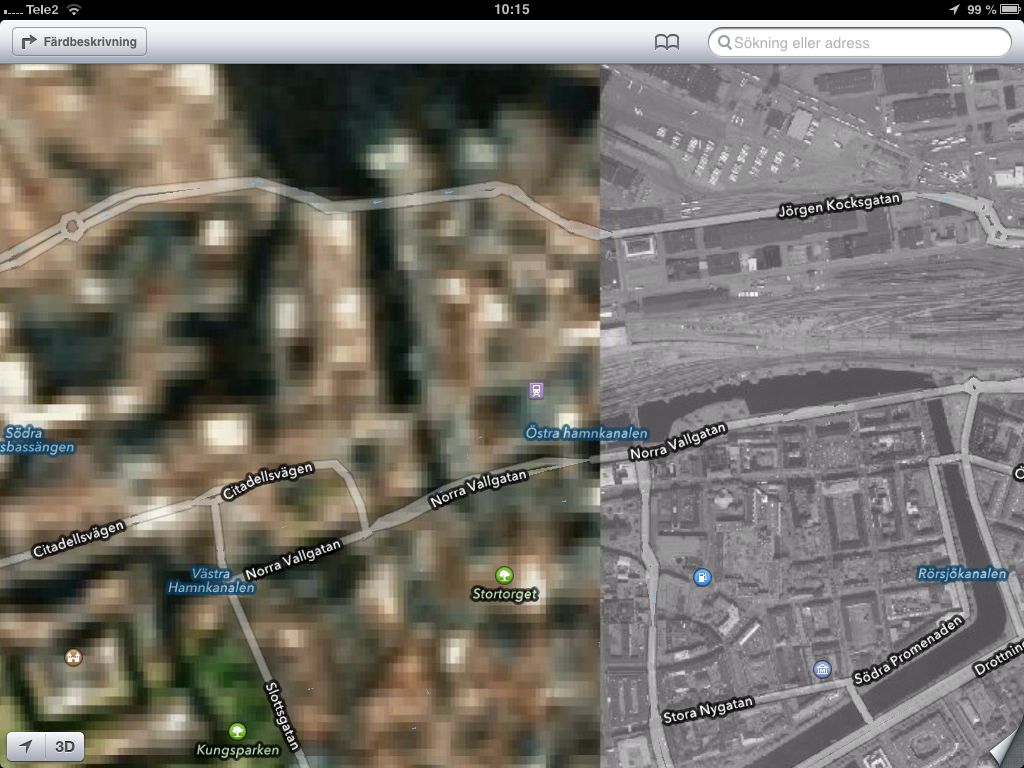This screenshot has width=1024, height=768.
Task: Switch to 3D map view
Action: click(x=65, y=746)
